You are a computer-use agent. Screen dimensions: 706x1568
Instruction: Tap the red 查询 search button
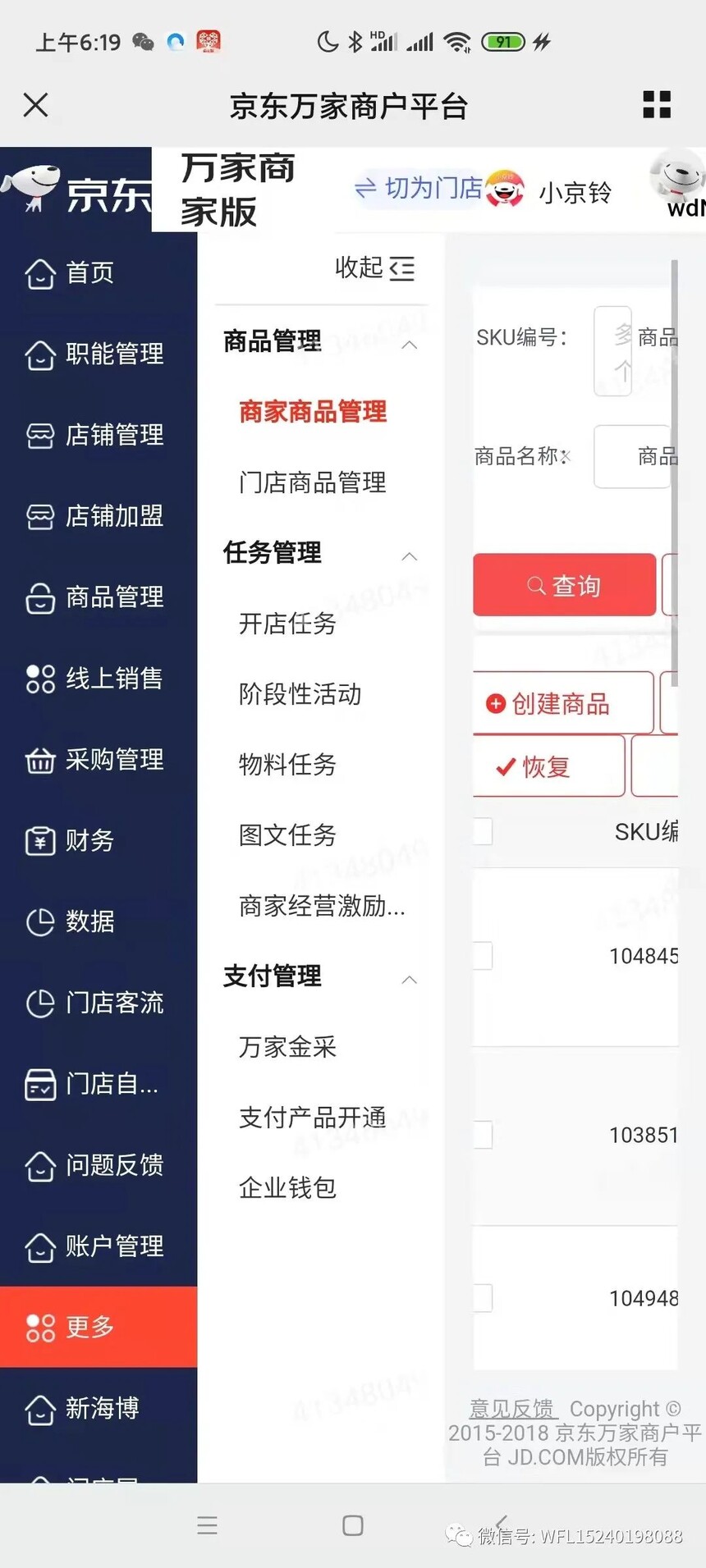[564, 585]
